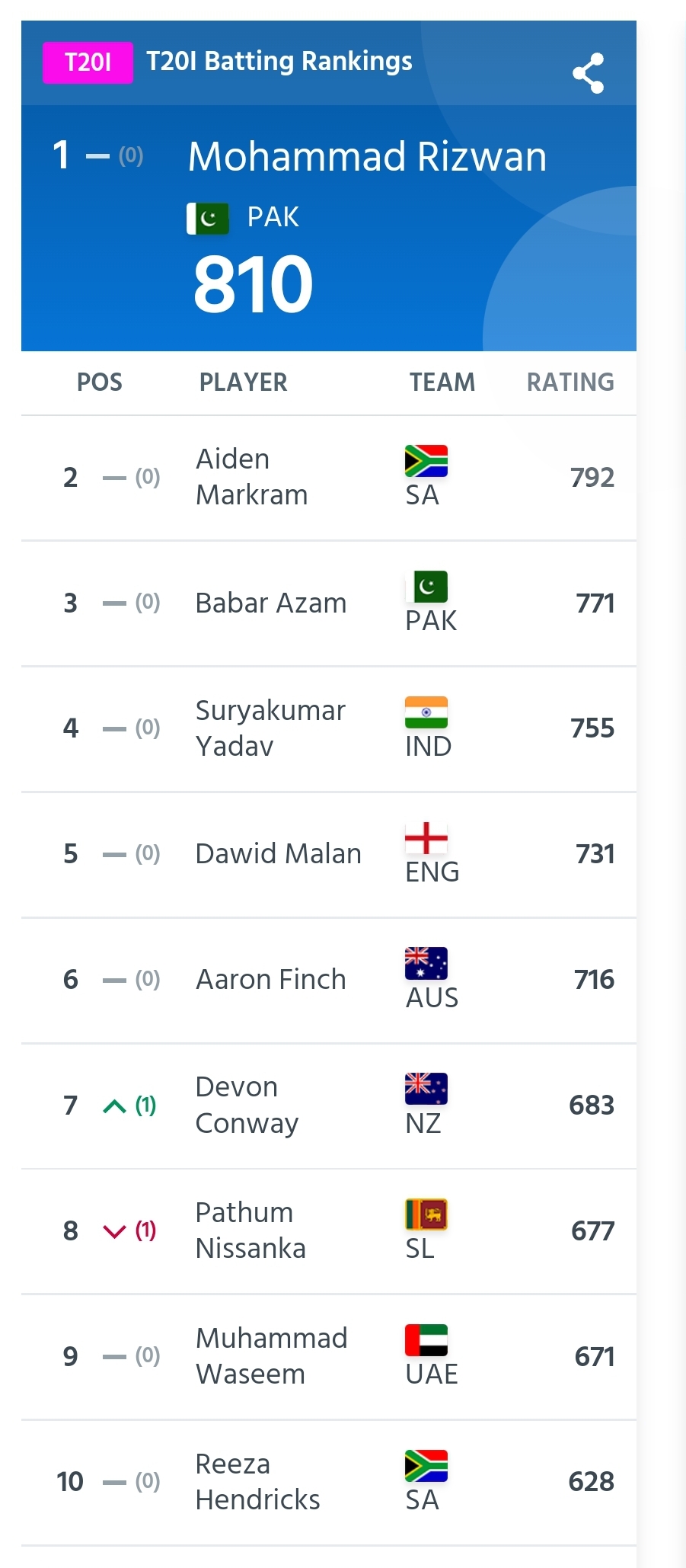Open Mohammad Rizwan's top-ranked profile

click(x=329, y=228)
